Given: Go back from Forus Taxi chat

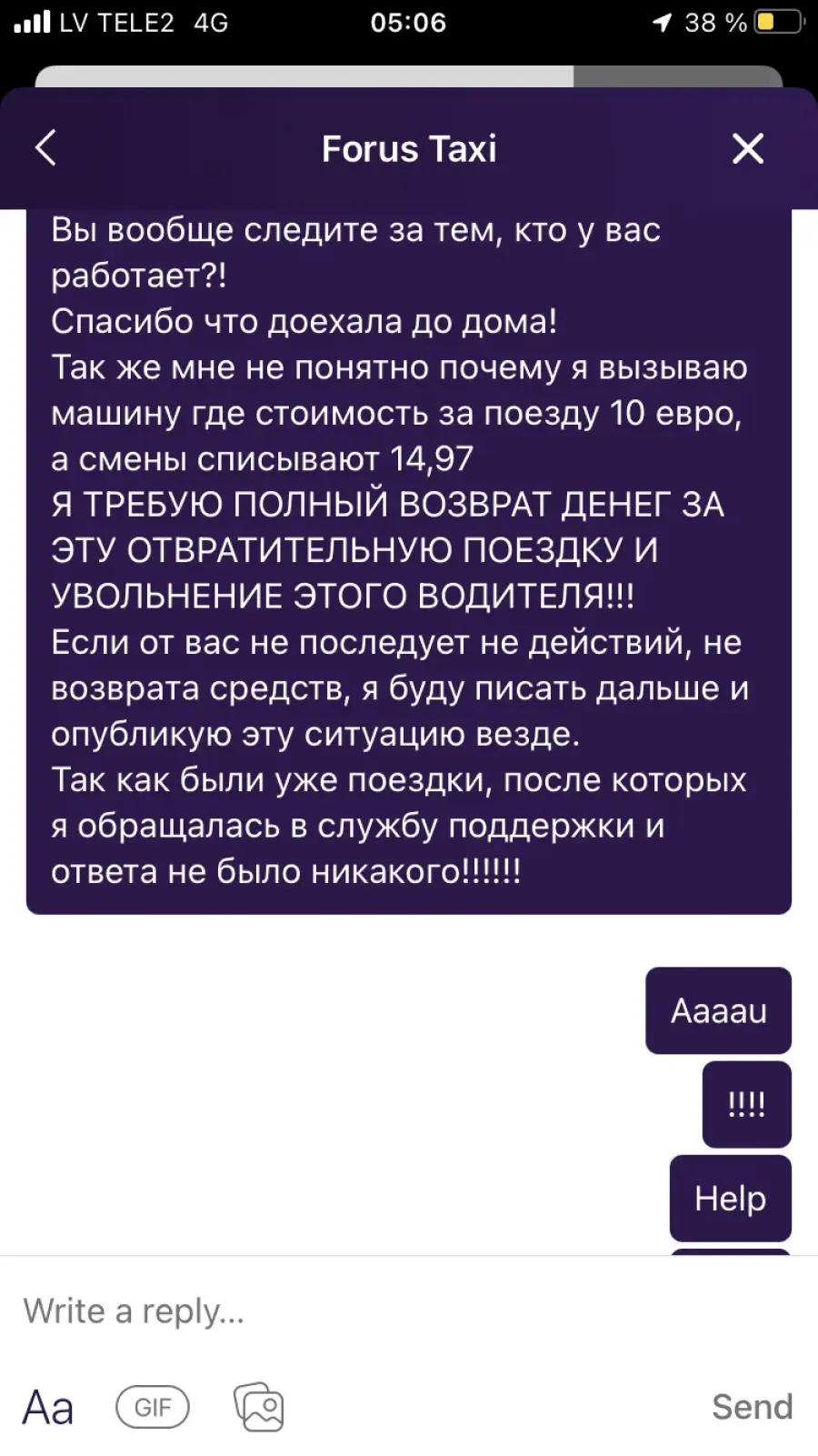Looking at the screenshot, I should pyautogui.click(x=45, y=148).
